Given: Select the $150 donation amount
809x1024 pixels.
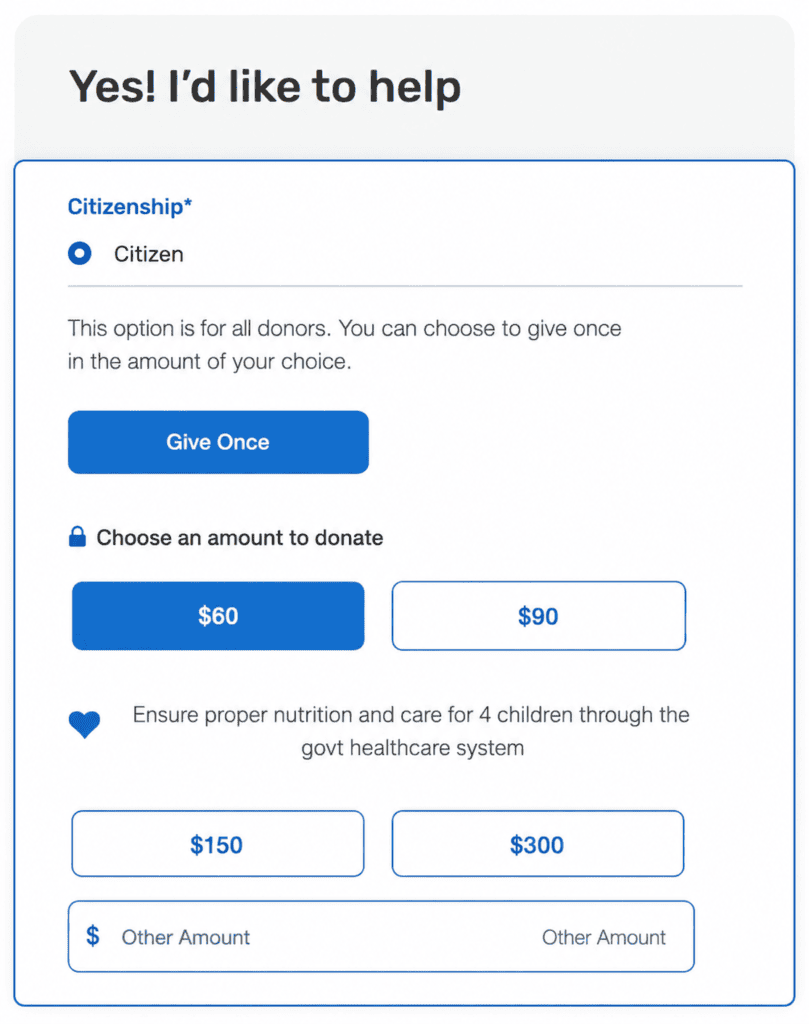Looking at the screenshot, I should 218,844.
